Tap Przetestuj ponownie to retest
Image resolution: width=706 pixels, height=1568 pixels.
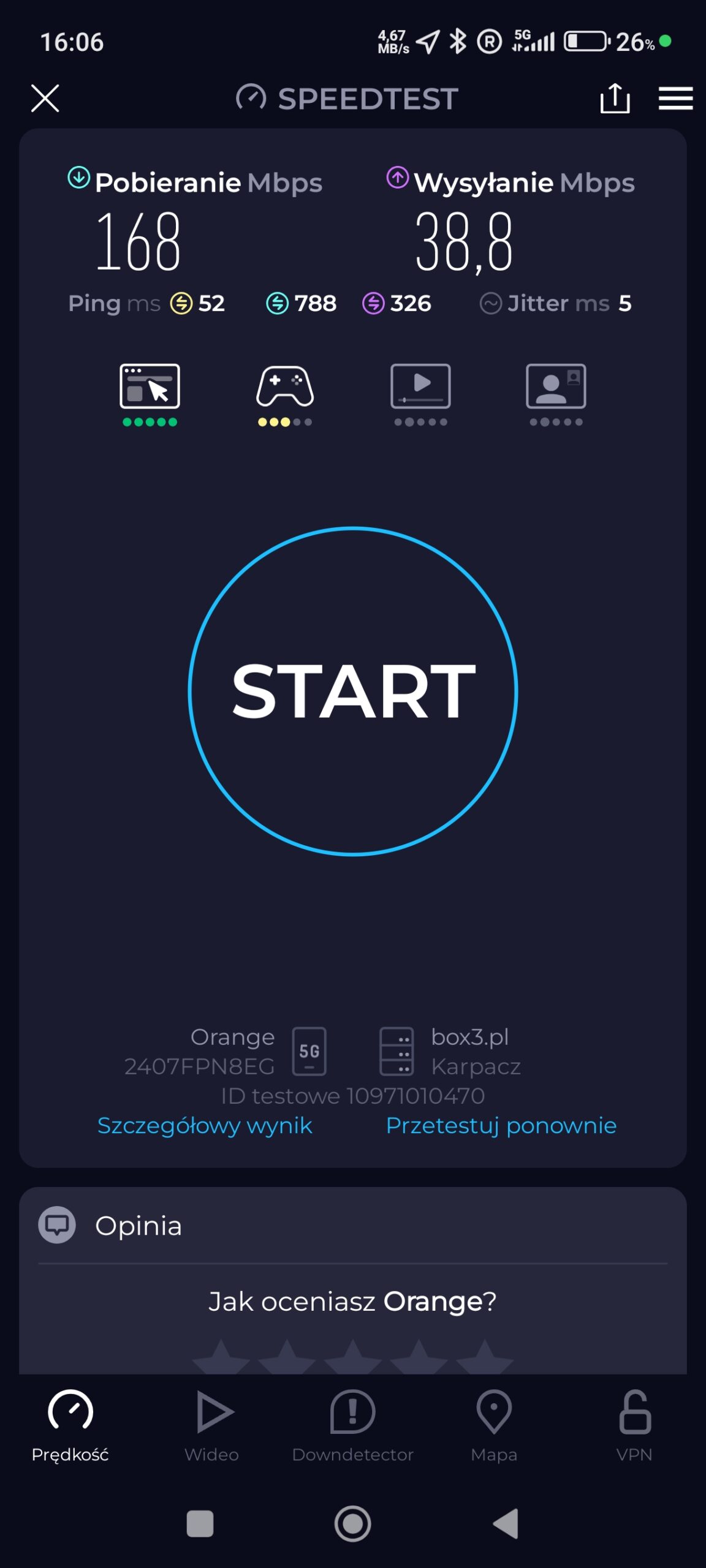pyautogui.click(x=501, y=1126)
